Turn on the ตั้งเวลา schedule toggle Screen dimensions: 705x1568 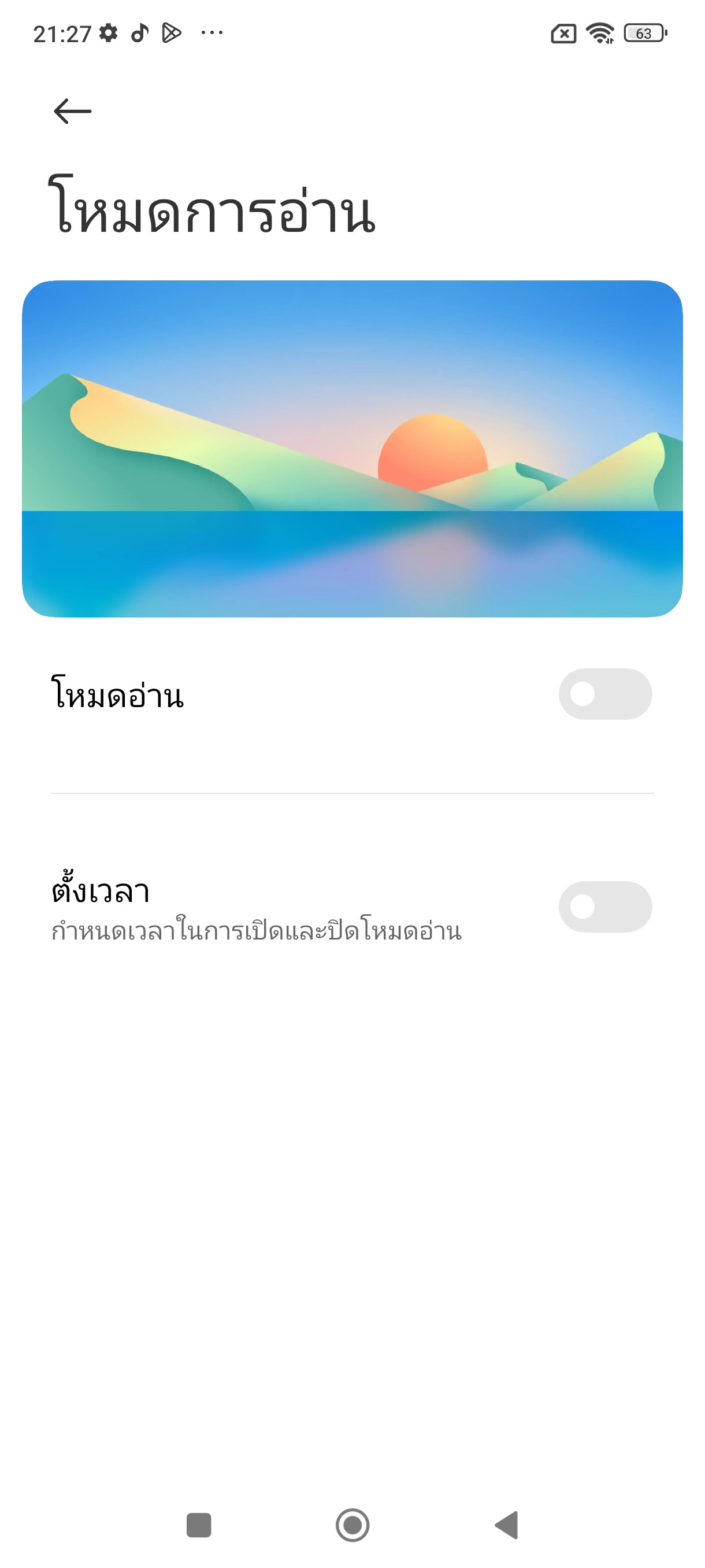click(604, 907)
